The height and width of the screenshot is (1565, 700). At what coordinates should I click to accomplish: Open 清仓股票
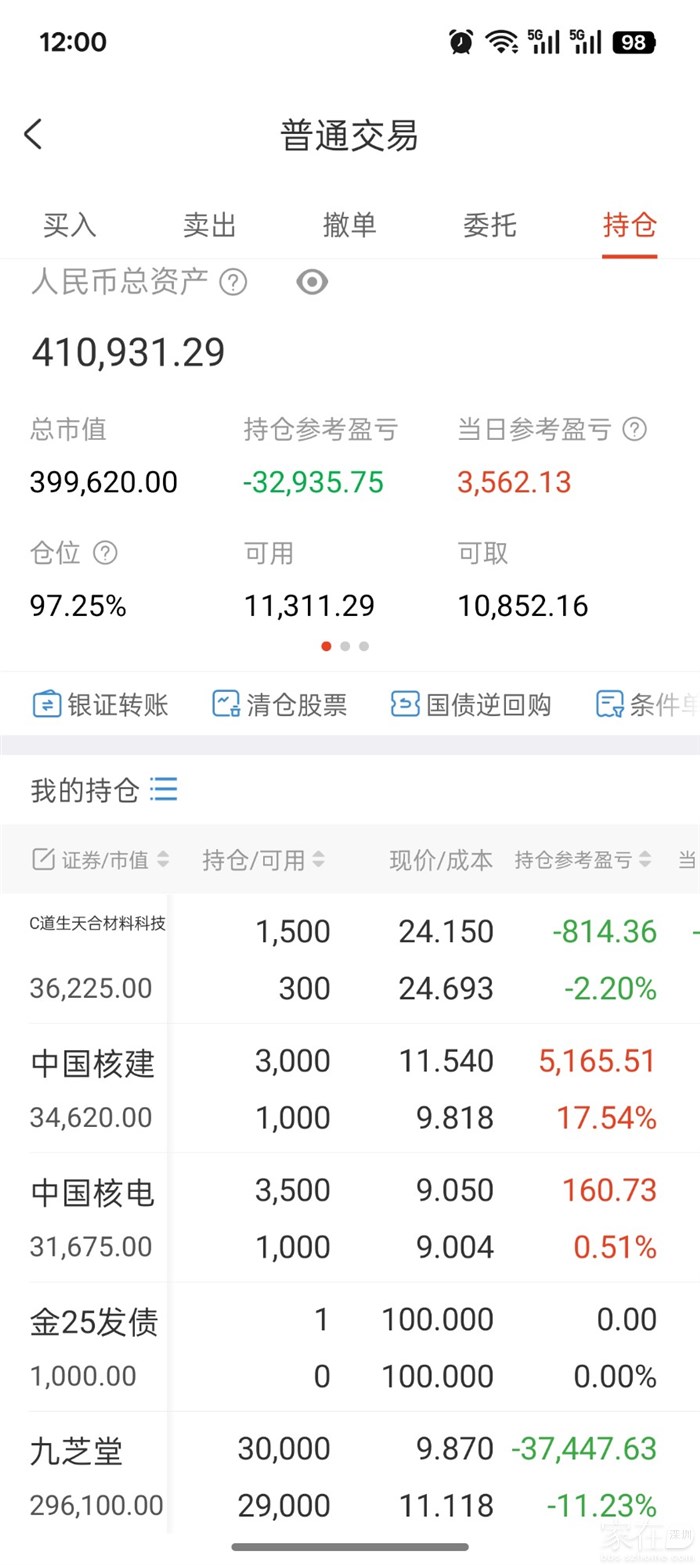pyautogui.click(x=279, y=705)
